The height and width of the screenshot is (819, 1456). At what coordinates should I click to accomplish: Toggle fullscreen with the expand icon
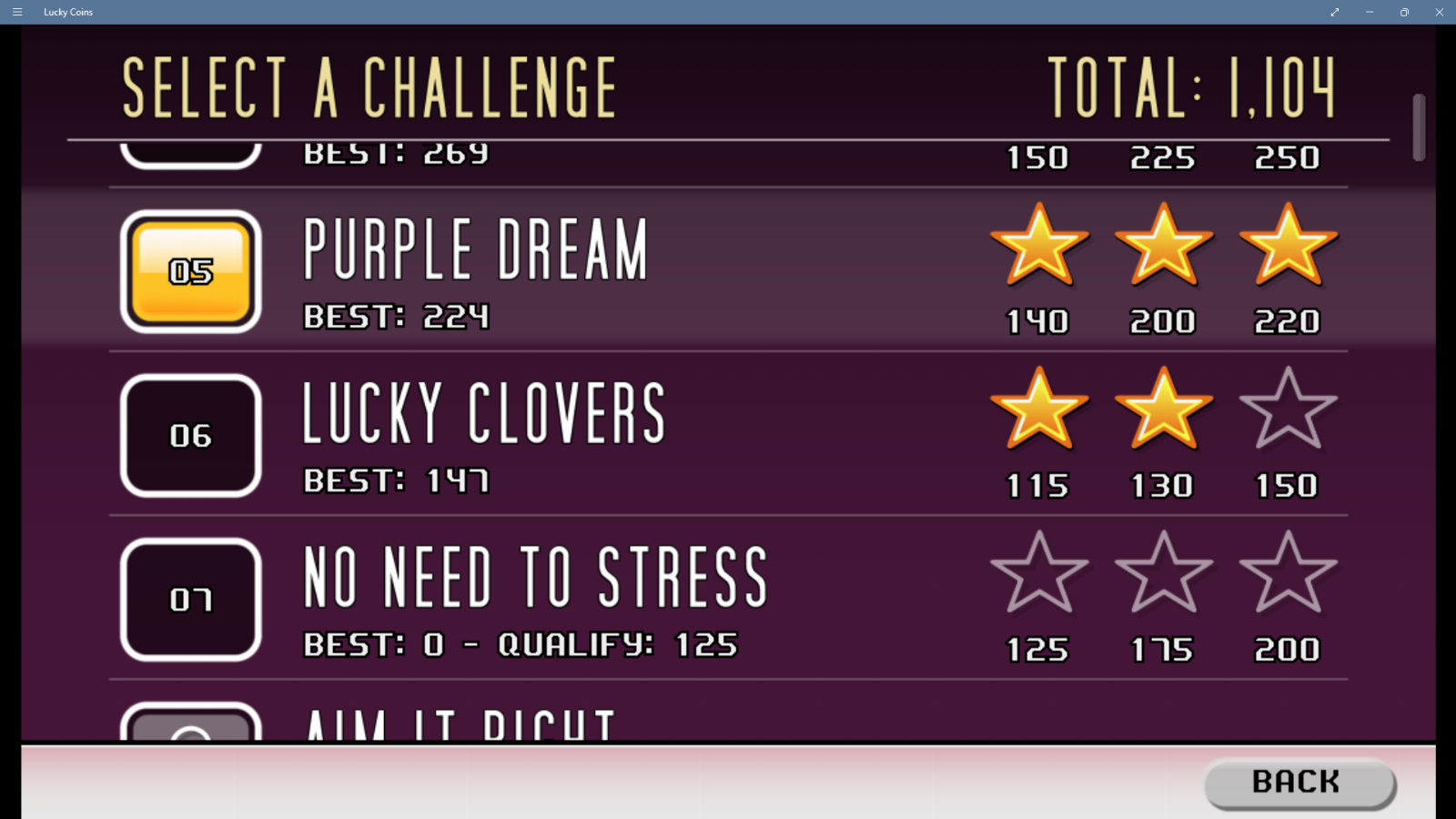[1334, 12]
